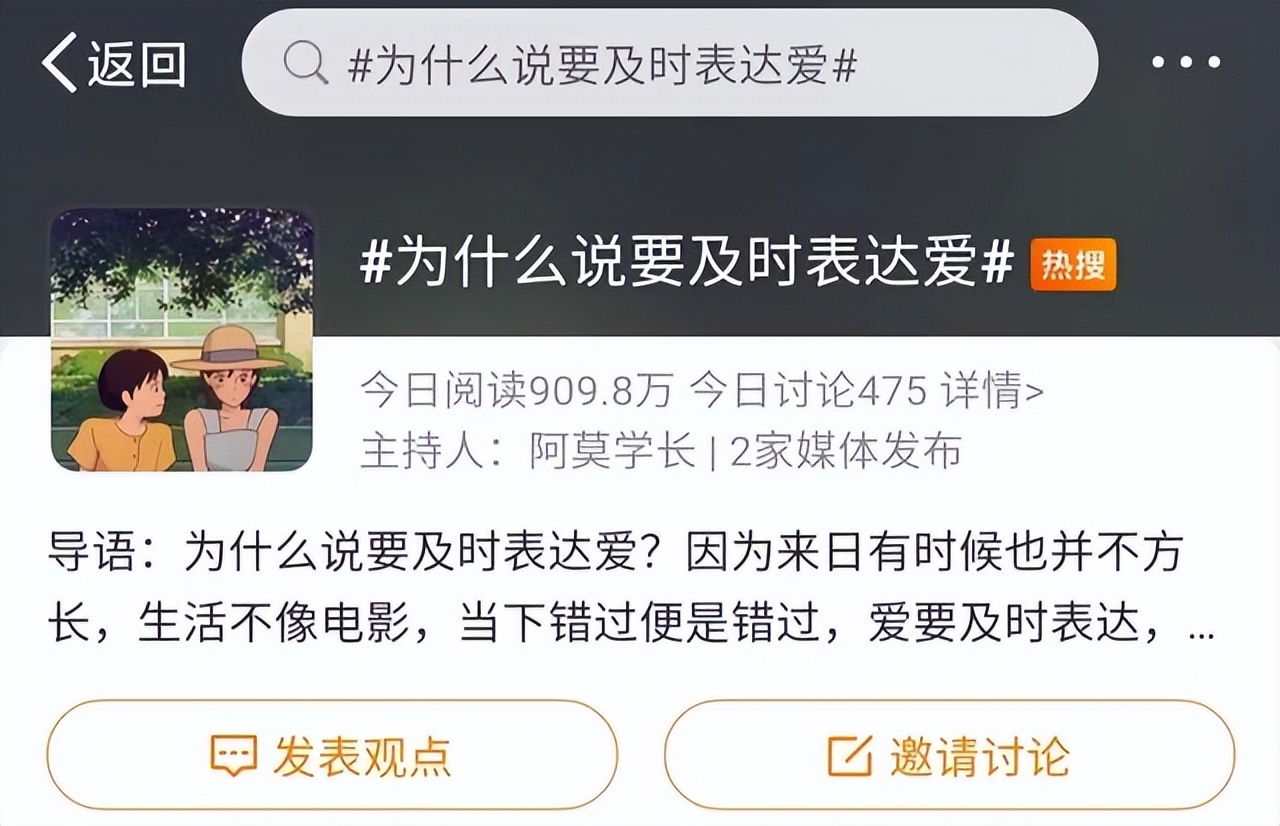The height and width of the screenshot is (826, 1280).
Task: View topic stats via 详情
Action: pos(992,391)
